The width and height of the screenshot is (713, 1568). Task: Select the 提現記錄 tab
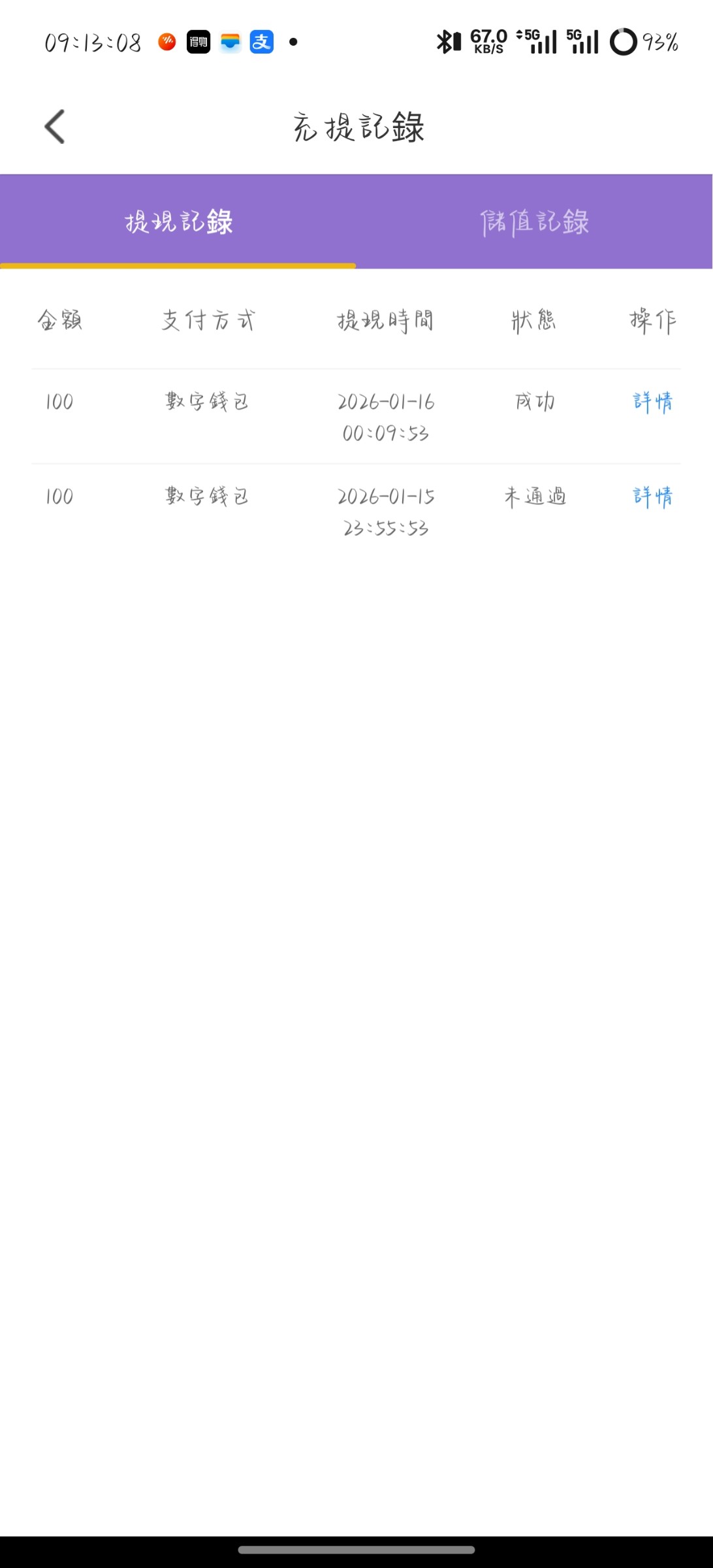(178, 222)
